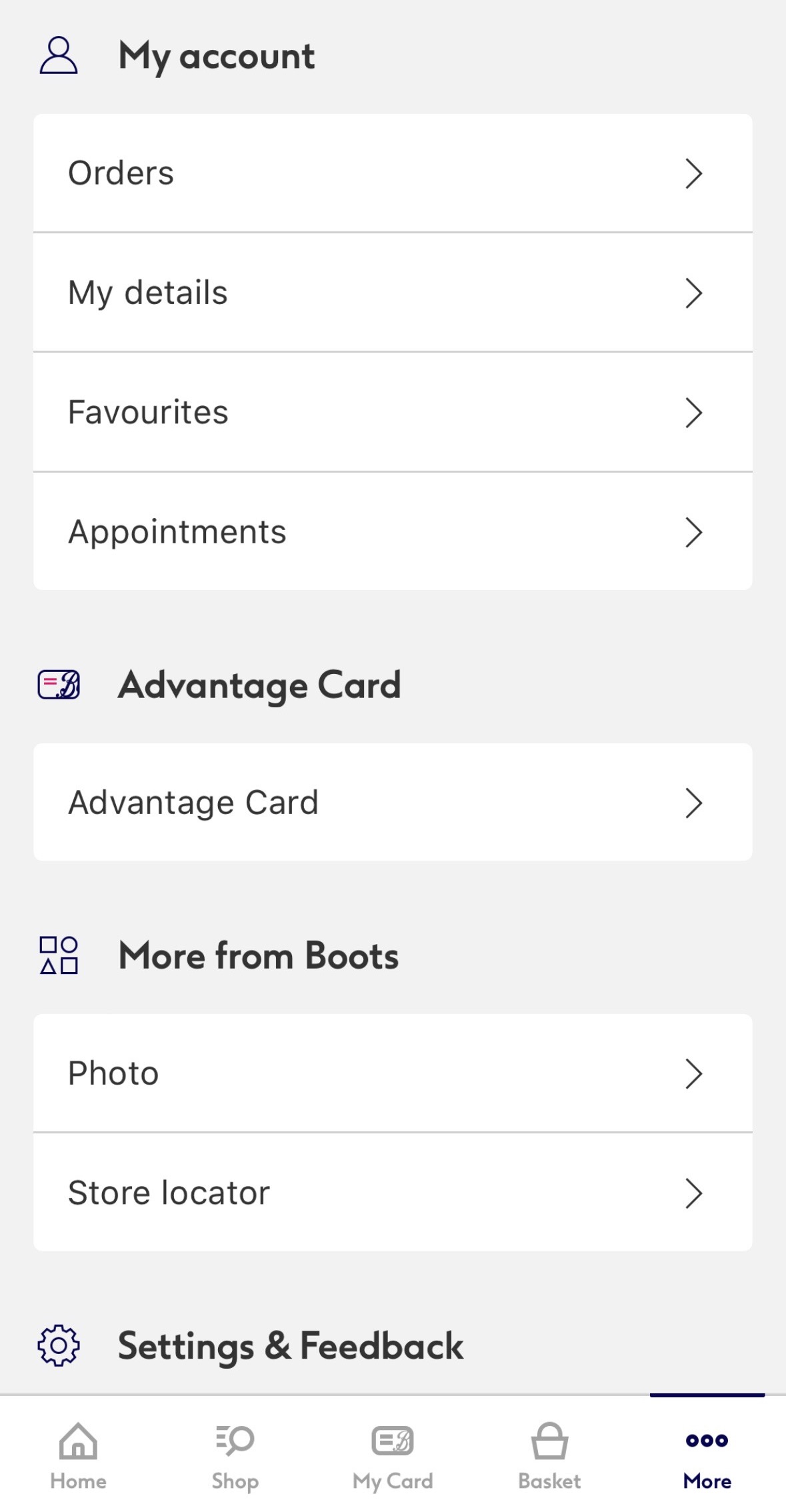
Task: Select the Home icon in bottom navigation
Action: 78,1441
